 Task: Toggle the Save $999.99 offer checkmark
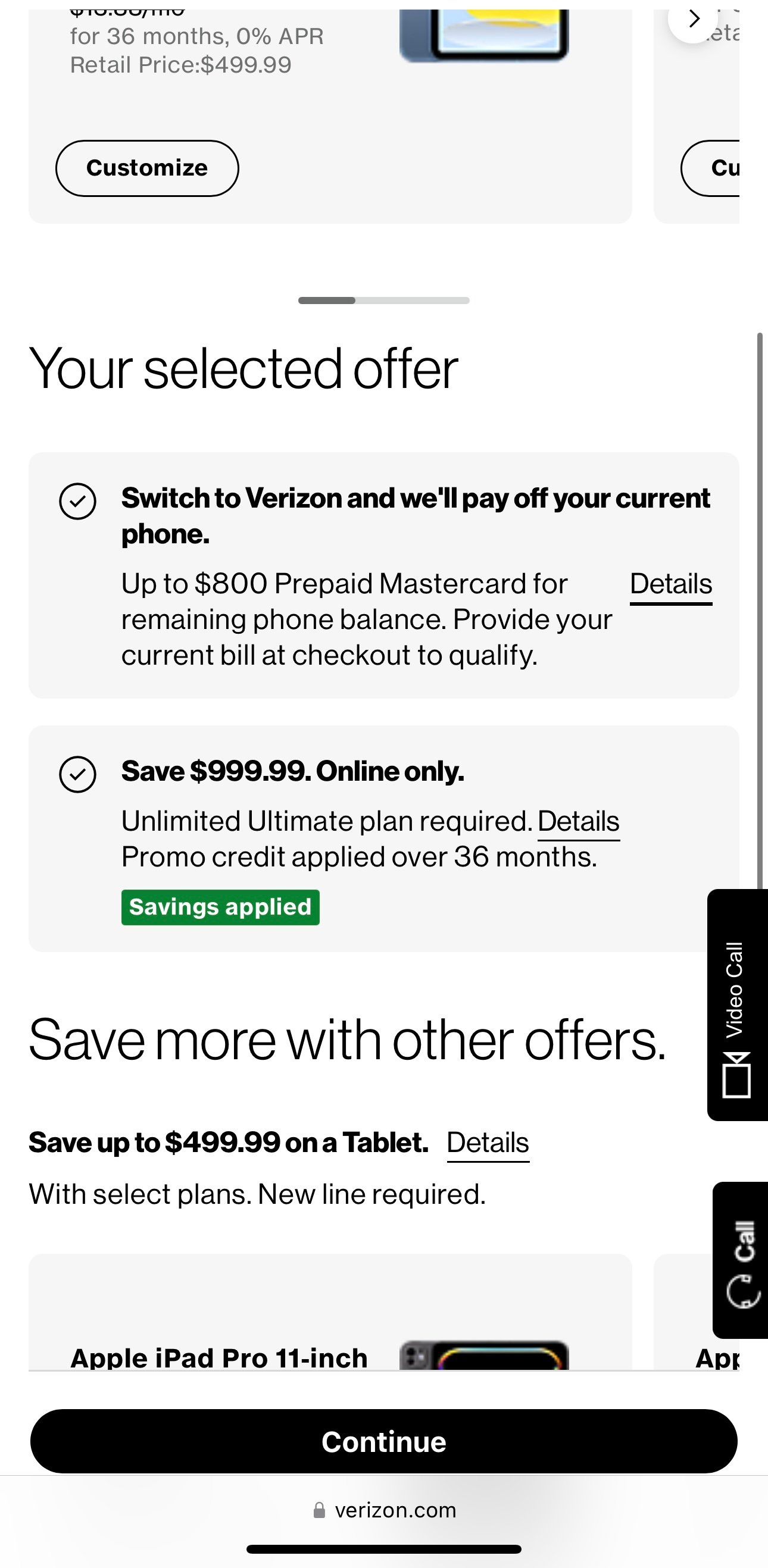[77, 774]
